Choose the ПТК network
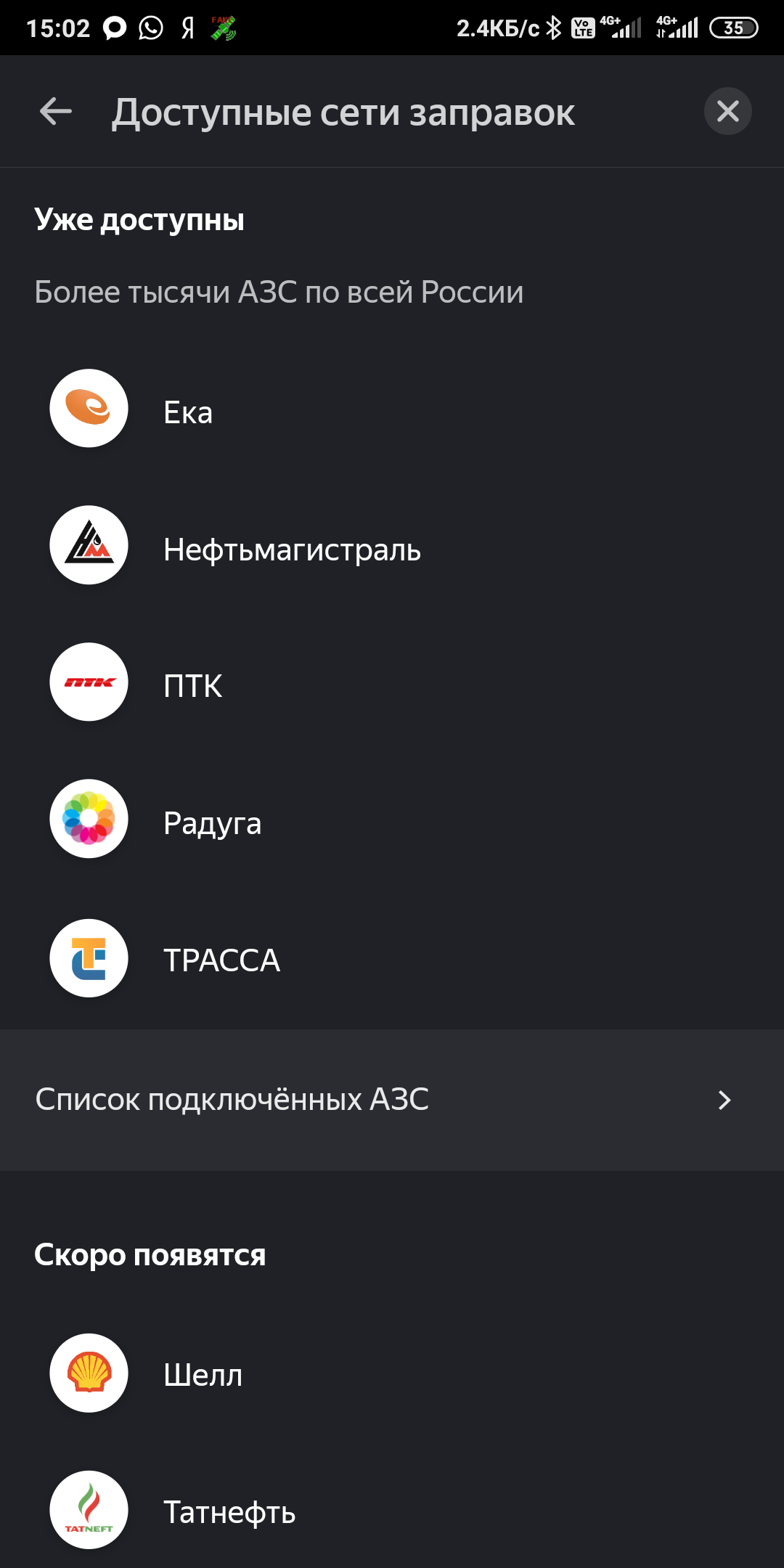This screenshot has width=784, height=1568. [392, 682]
